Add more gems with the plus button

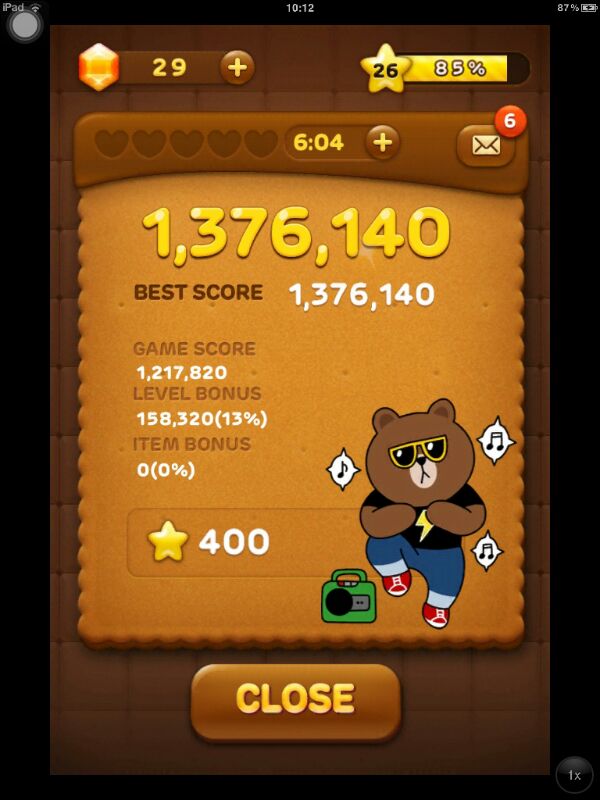pos(237,67)
